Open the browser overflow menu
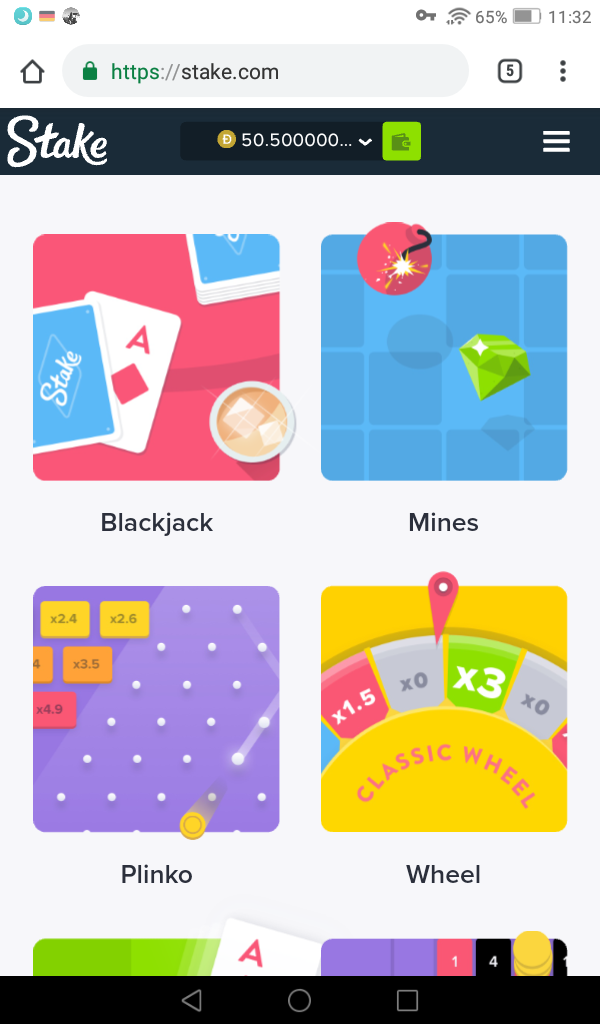This screenshot has width=600, height=1024. pos(563,71)
